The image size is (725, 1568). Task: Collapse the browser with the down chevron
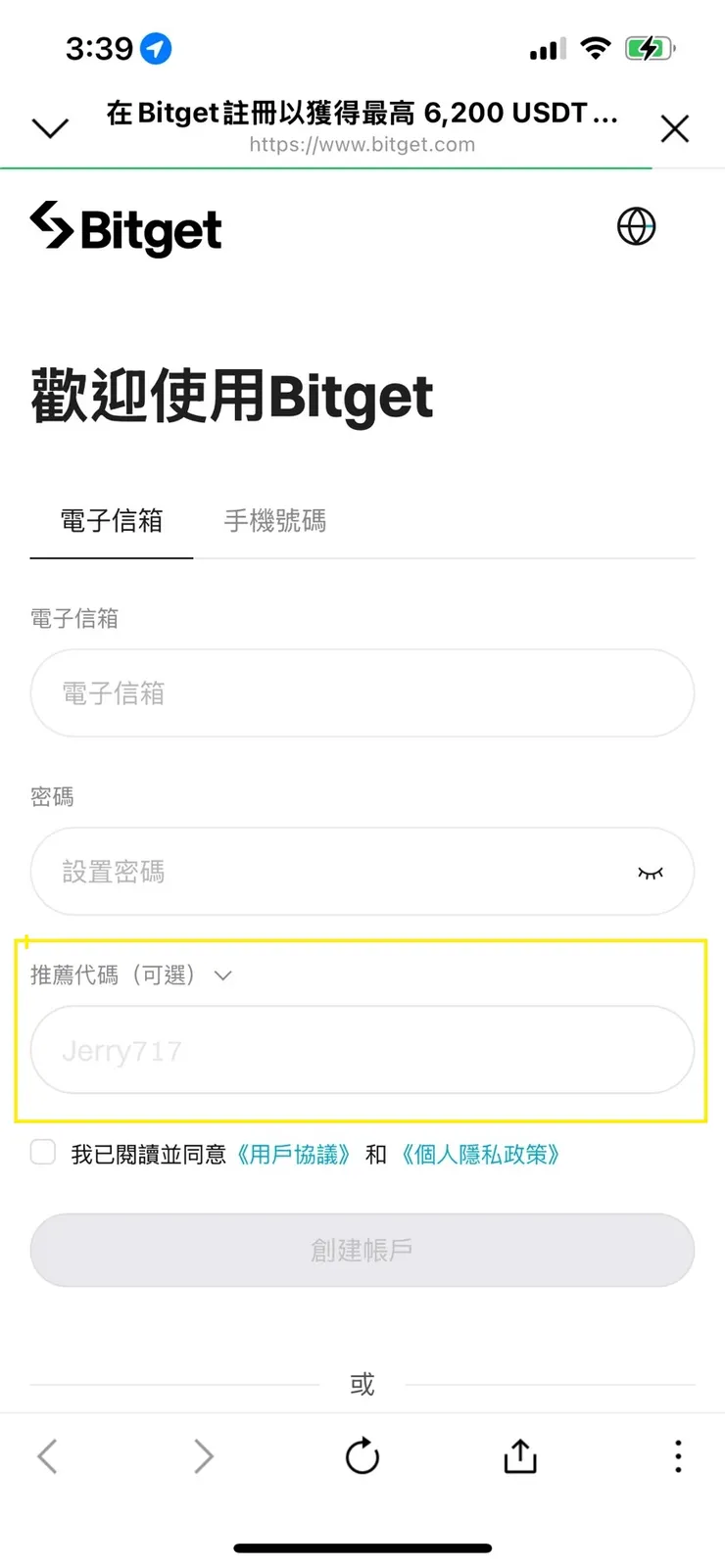[50, 128]
